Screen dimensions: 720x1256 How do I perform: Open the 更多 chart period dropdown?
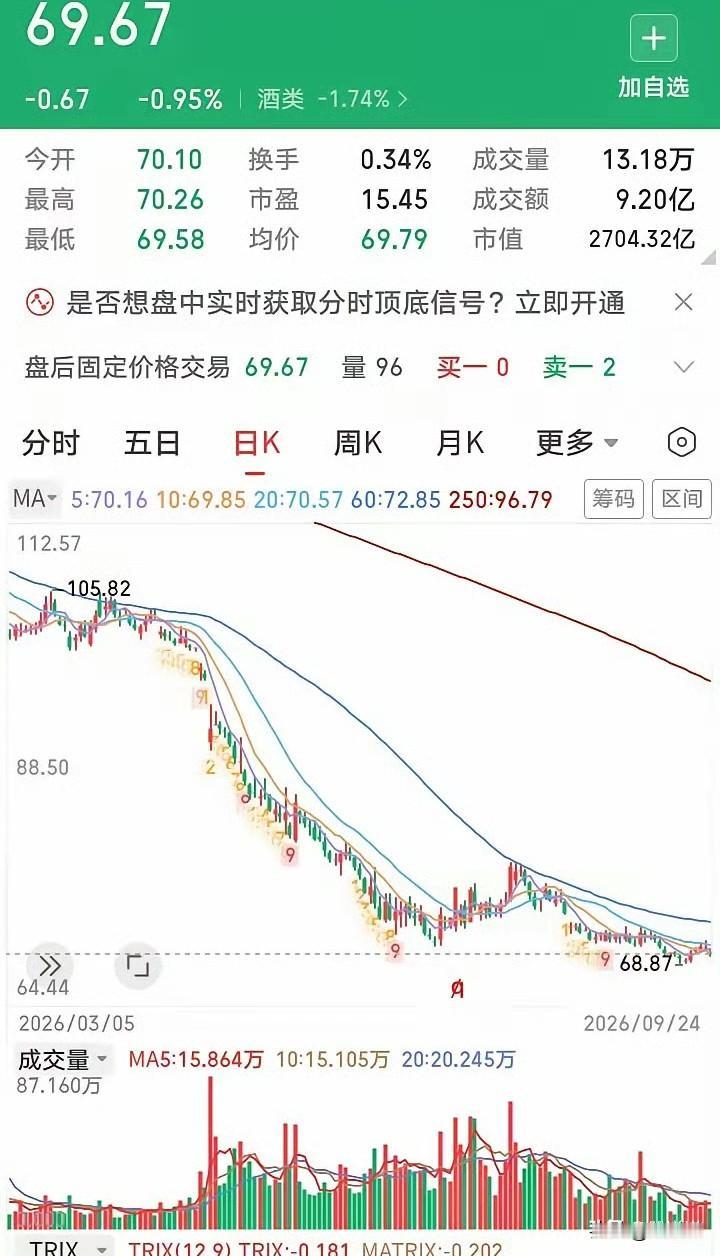pyautogui.click(x=577, y=442)
